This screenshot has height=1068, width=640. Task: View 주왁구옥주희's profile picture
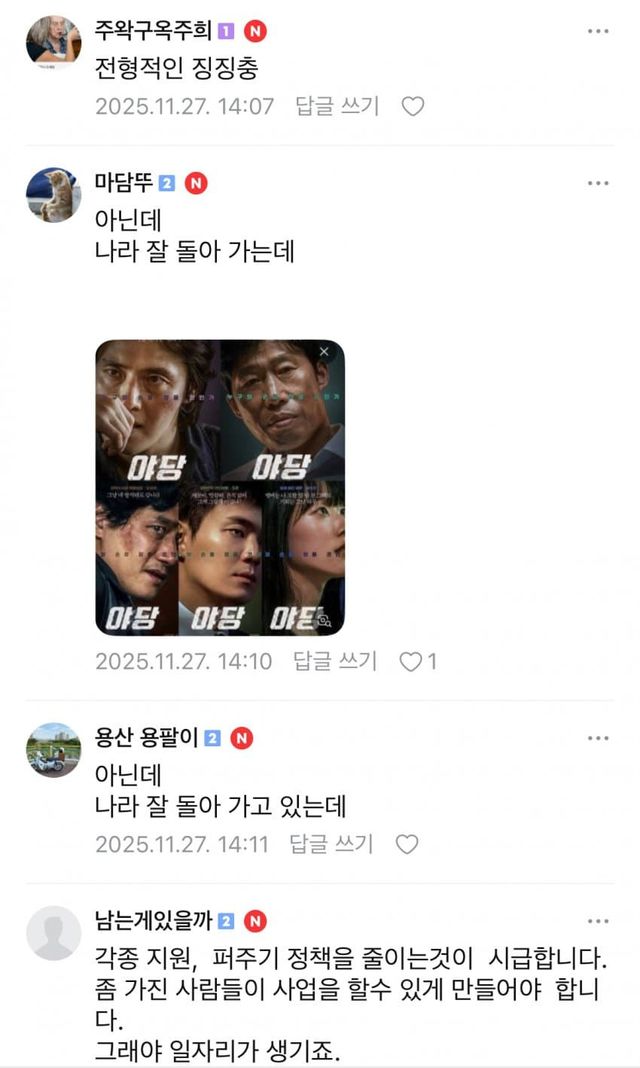coord(53,40)
